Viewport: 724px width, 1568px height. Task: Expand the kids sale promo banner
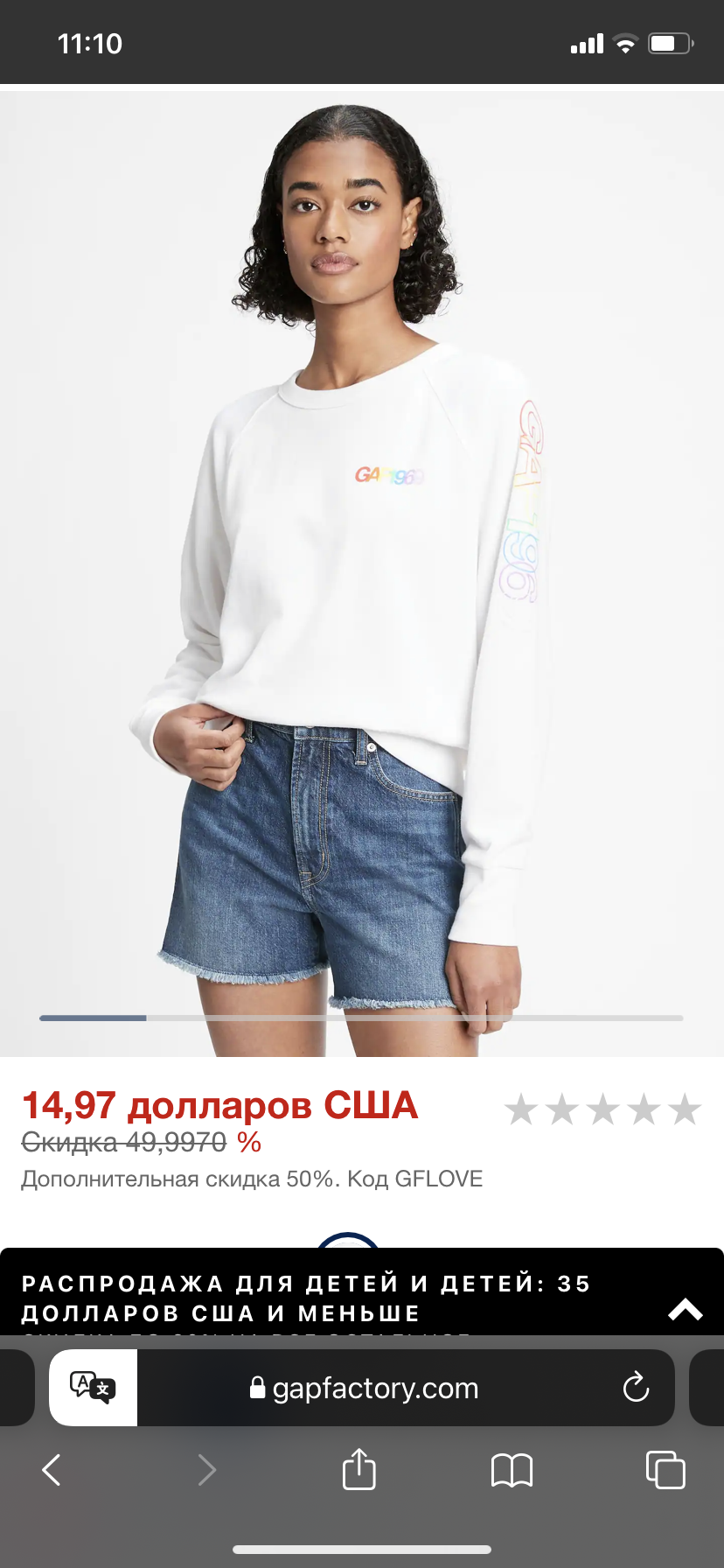pos(685,1310)
